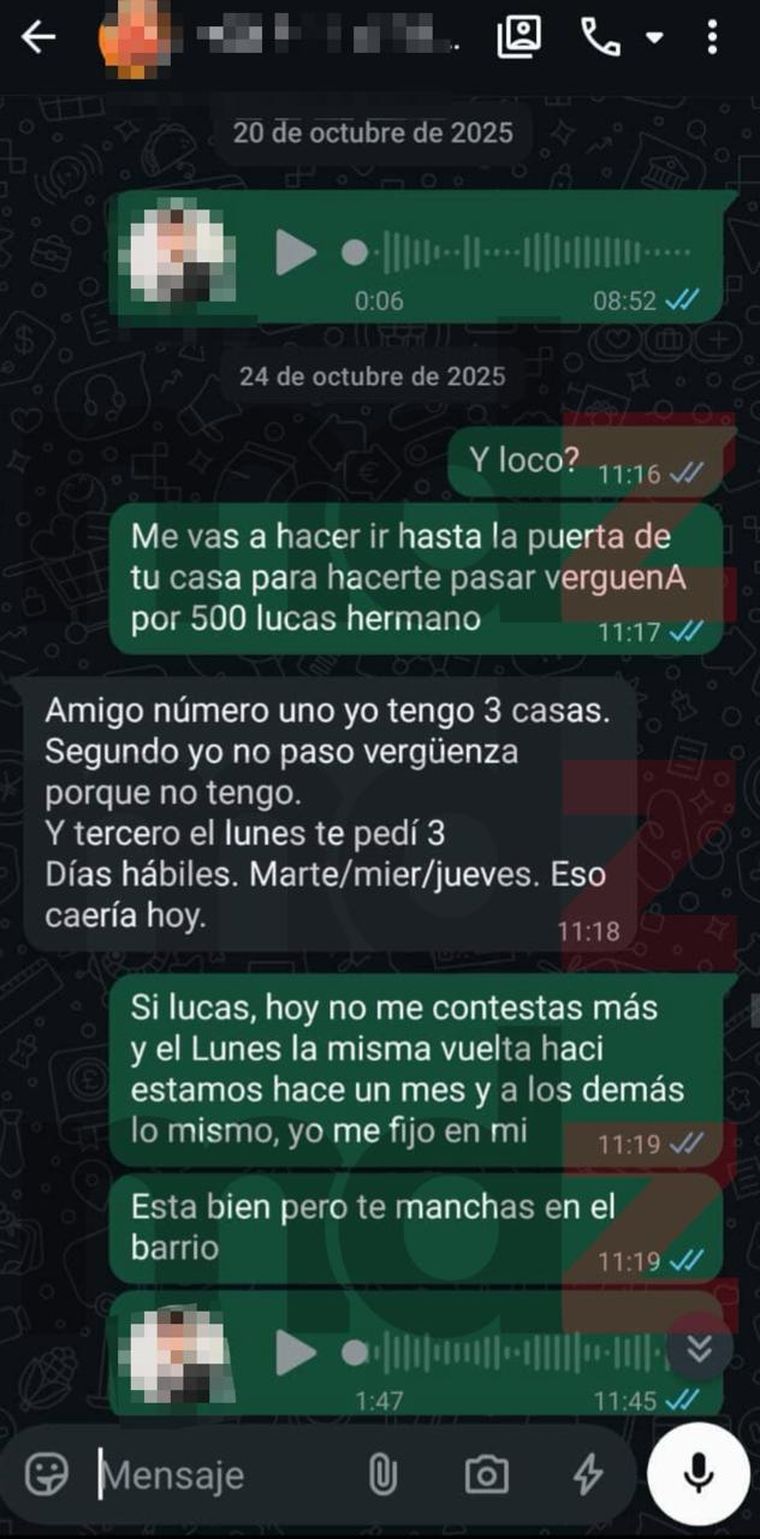Open the three-dot overflow menu

pos(712,38)
